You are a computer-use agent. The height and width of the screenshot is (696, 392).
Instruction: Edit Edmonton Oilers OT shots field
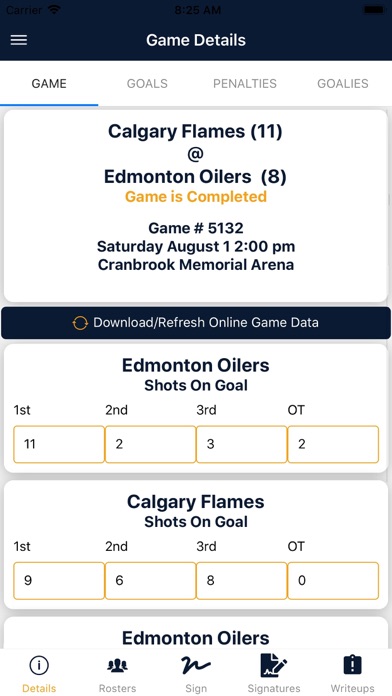pos(333,444)
